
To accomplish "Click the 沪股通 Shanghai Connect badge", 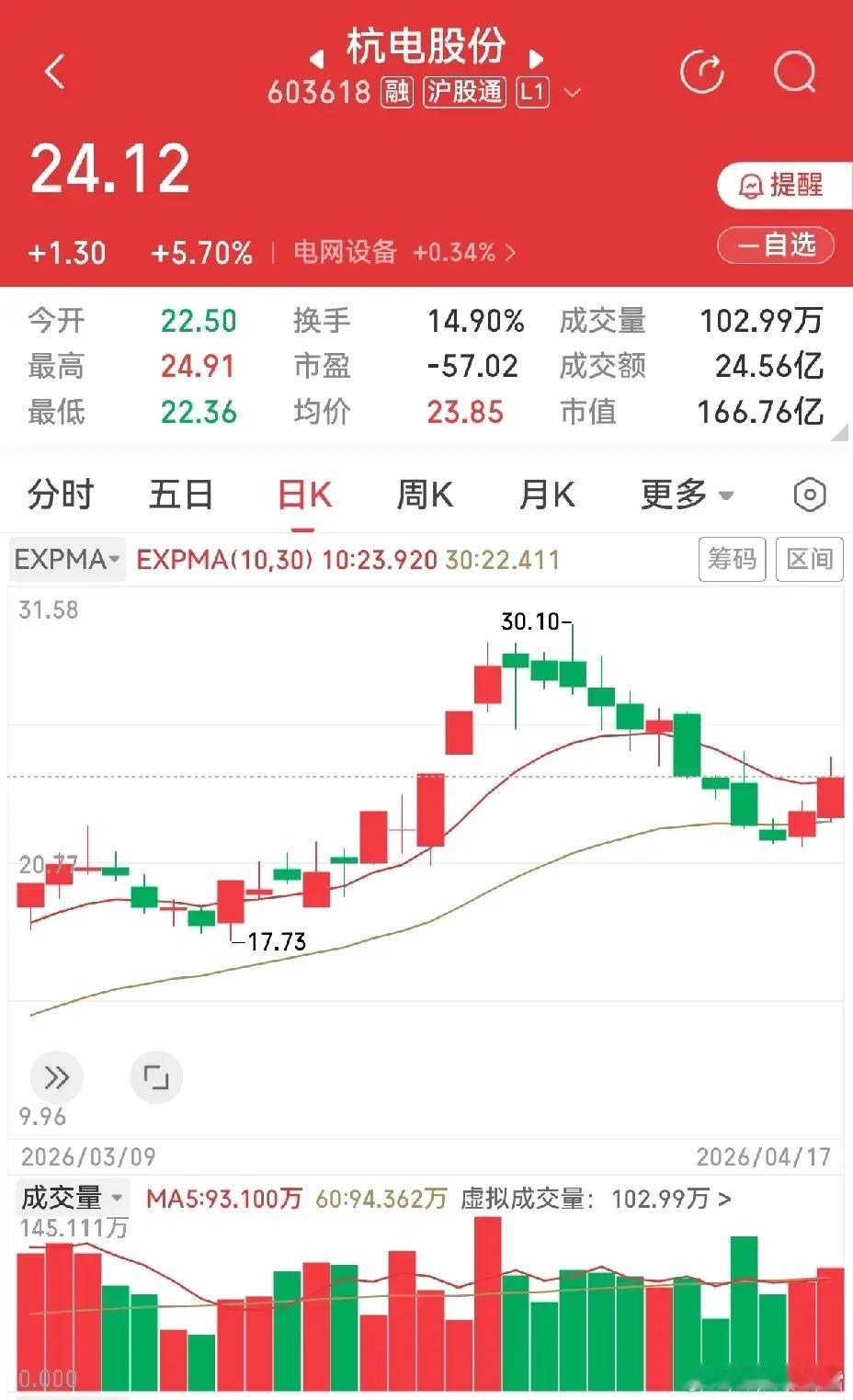I will (x=466, y=92).
